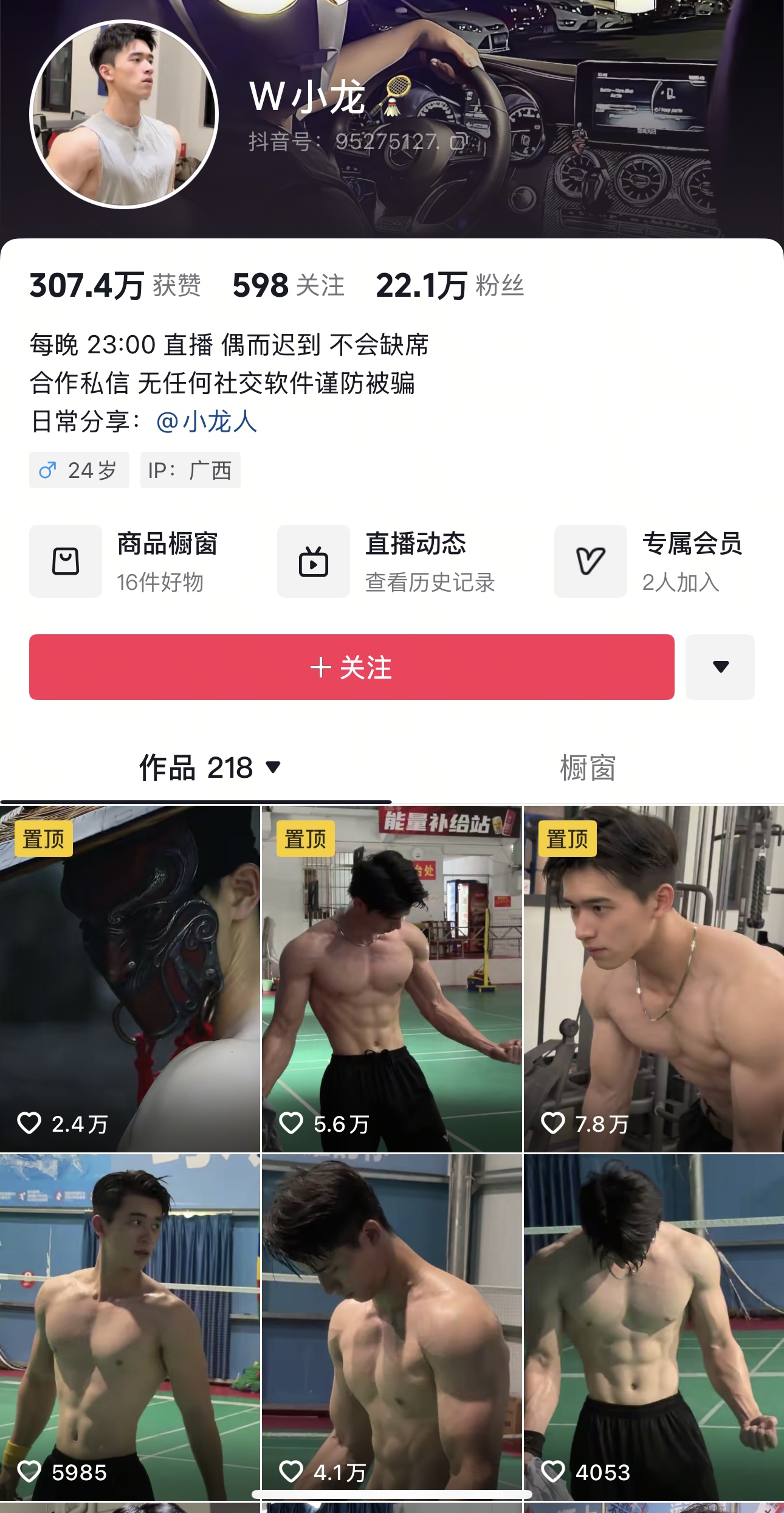
Task: Open pinned video with 5.6万 likes
Action: coord(391,979)
